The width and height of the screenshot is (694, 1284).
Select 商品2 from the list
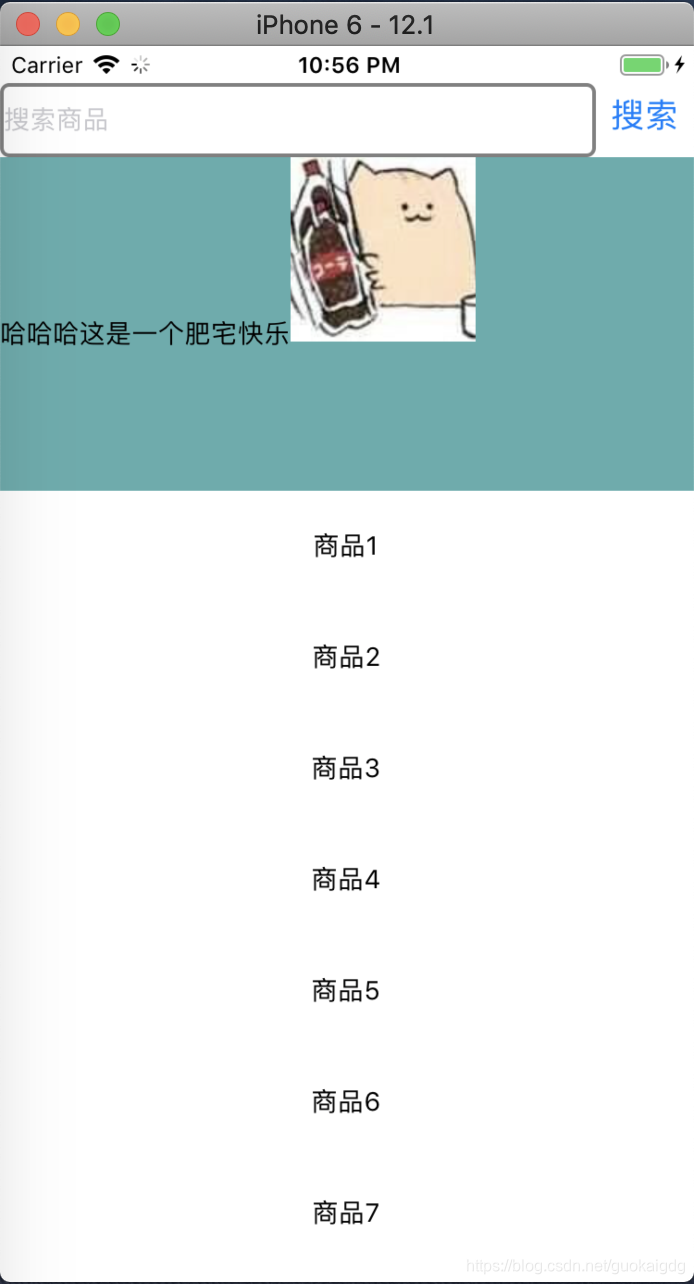tap(346, 657)
